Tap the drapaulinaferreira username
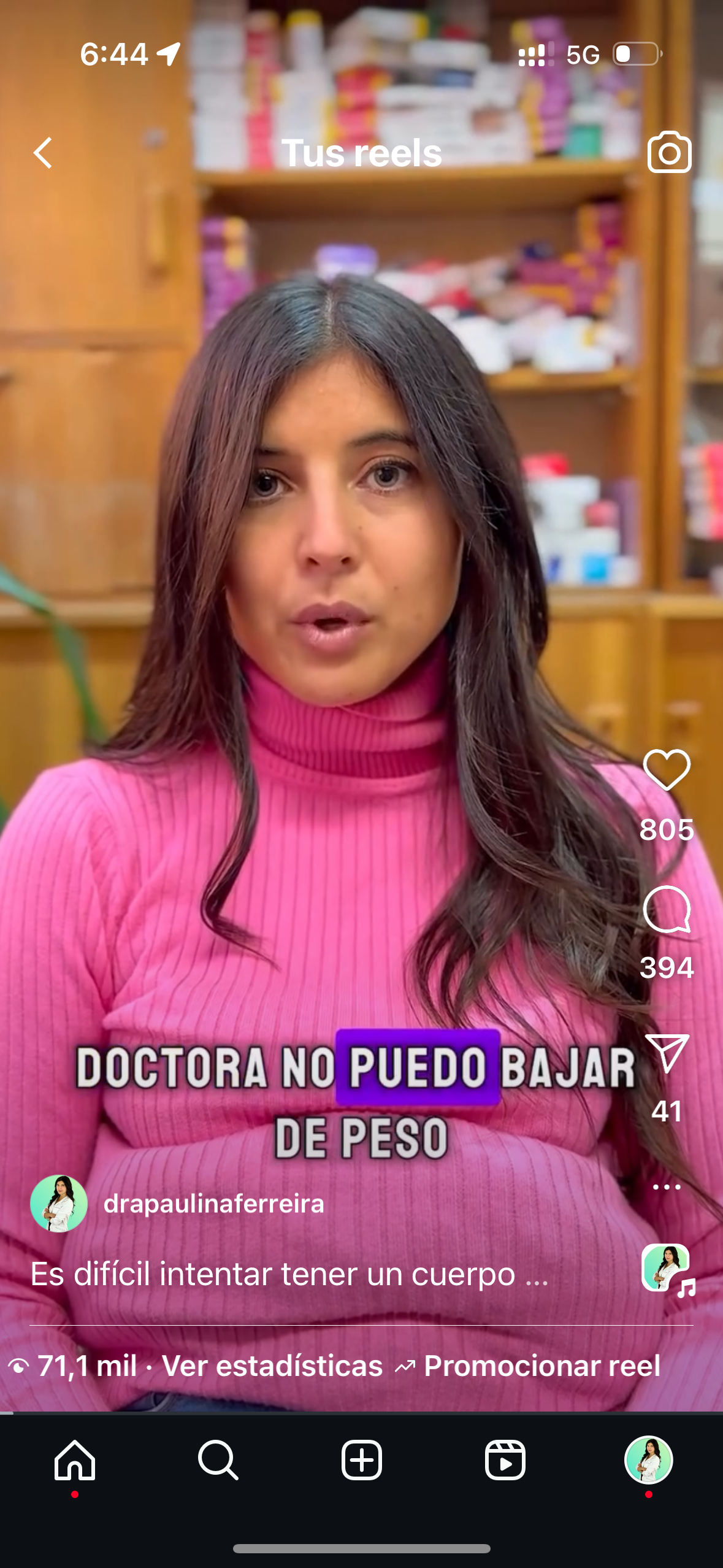Screen dimensions: 723x1568 (213, 1204)
